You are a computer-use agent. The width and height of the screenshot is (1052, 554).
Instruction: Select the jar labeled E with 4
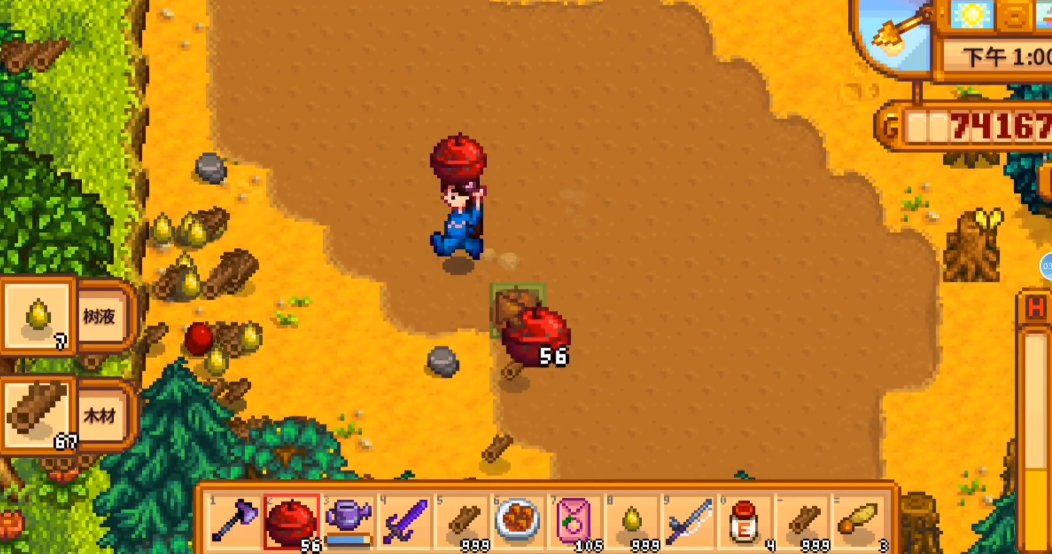click(745, 521)
